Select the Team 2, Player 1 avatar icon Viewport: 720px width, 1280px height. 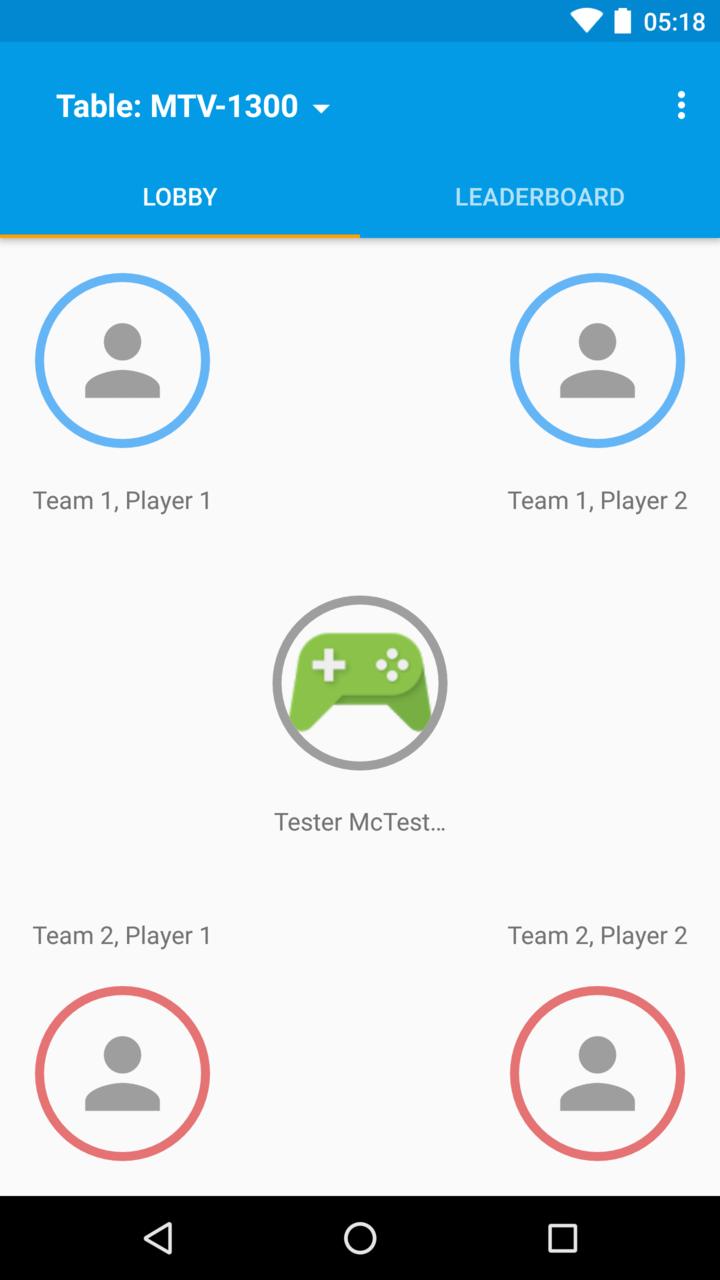pyautogui.click(x=122, y=1073)
